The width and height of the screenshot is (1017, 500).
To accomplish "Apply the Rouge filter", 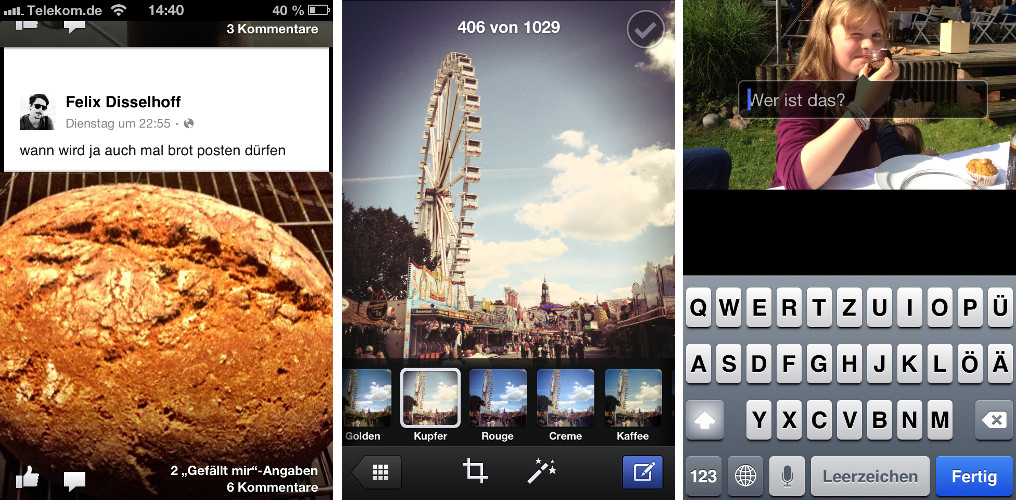I will click(497, 401).
